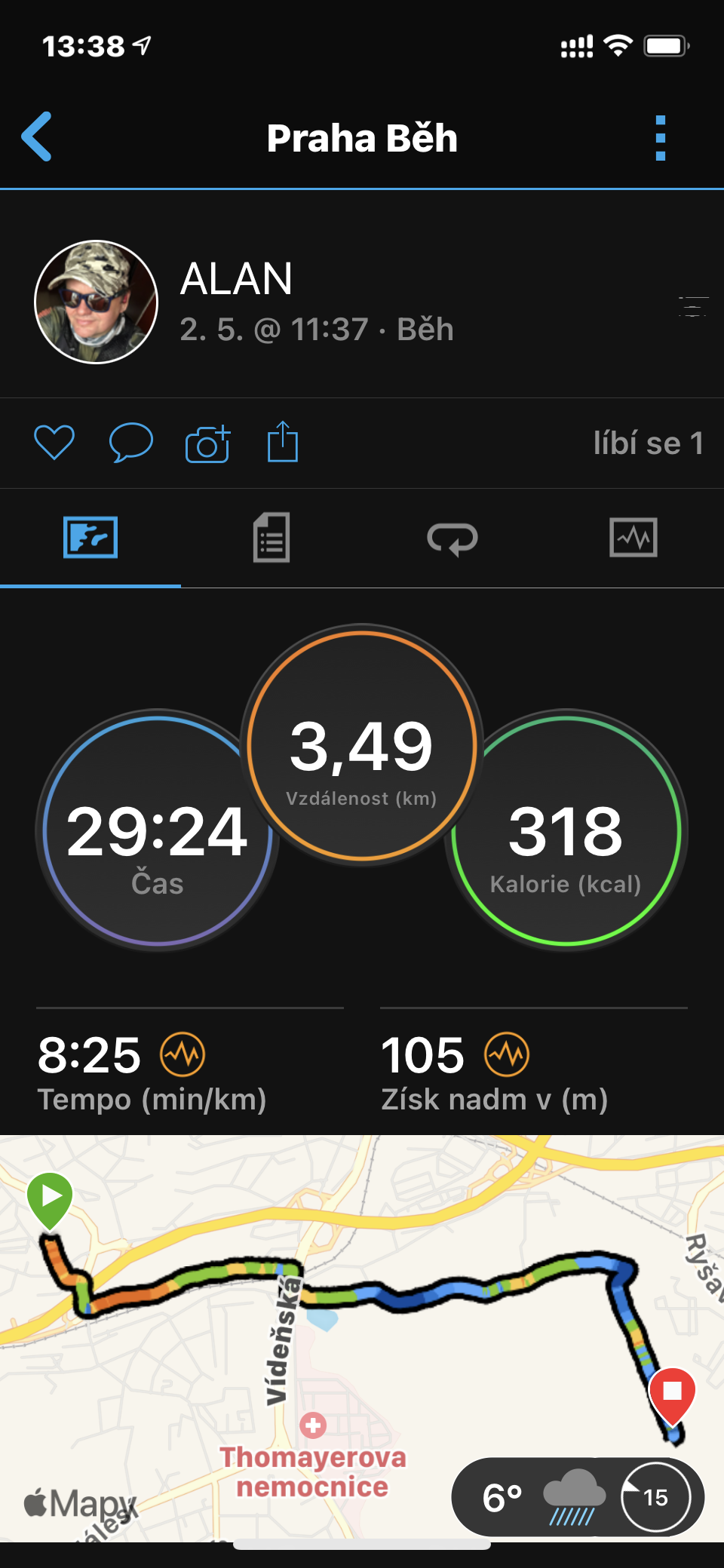
Task: Switch to the charts tab
Action: [x=633, y=538]
